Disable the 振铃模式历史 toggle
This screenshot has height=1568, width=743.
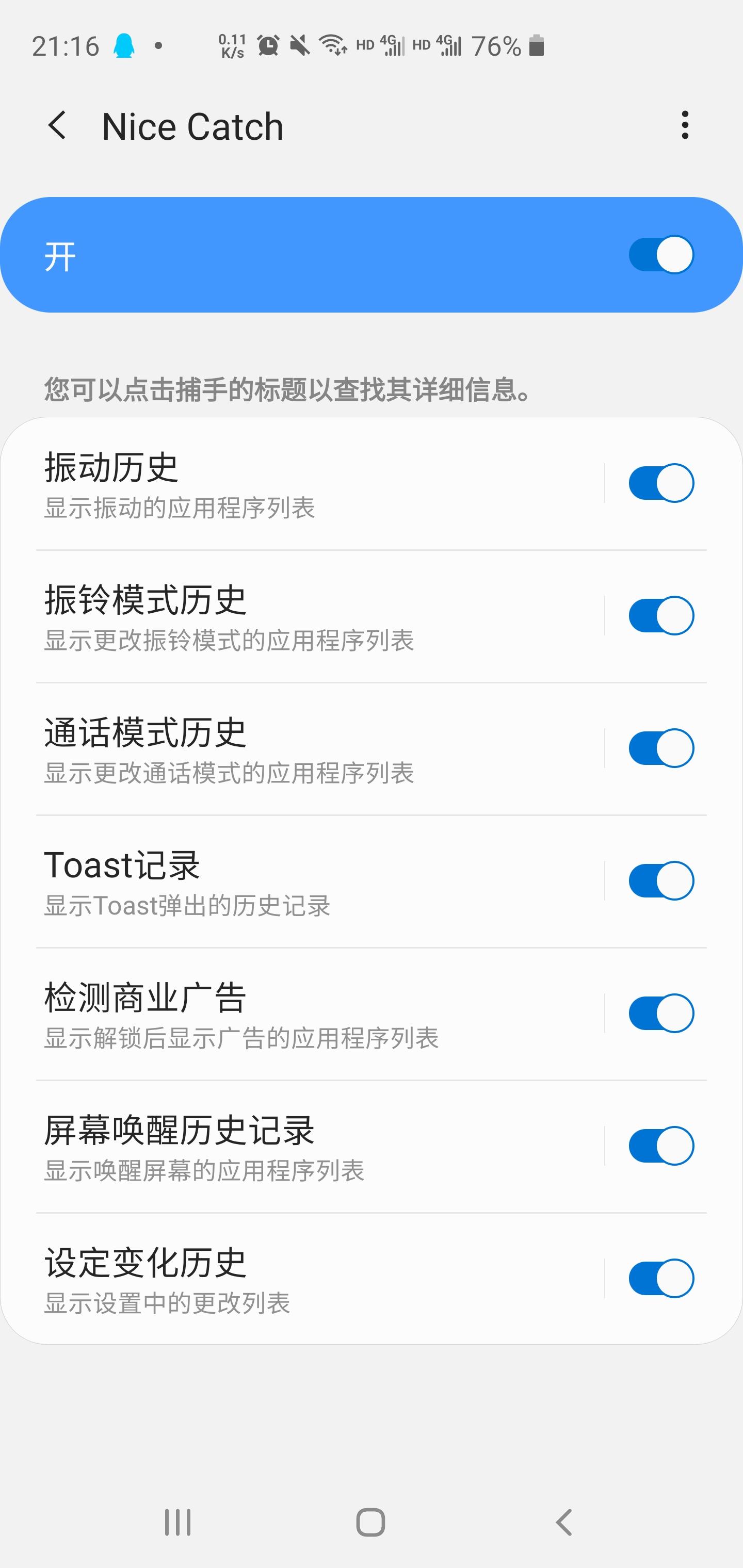(x=661, y=615)
